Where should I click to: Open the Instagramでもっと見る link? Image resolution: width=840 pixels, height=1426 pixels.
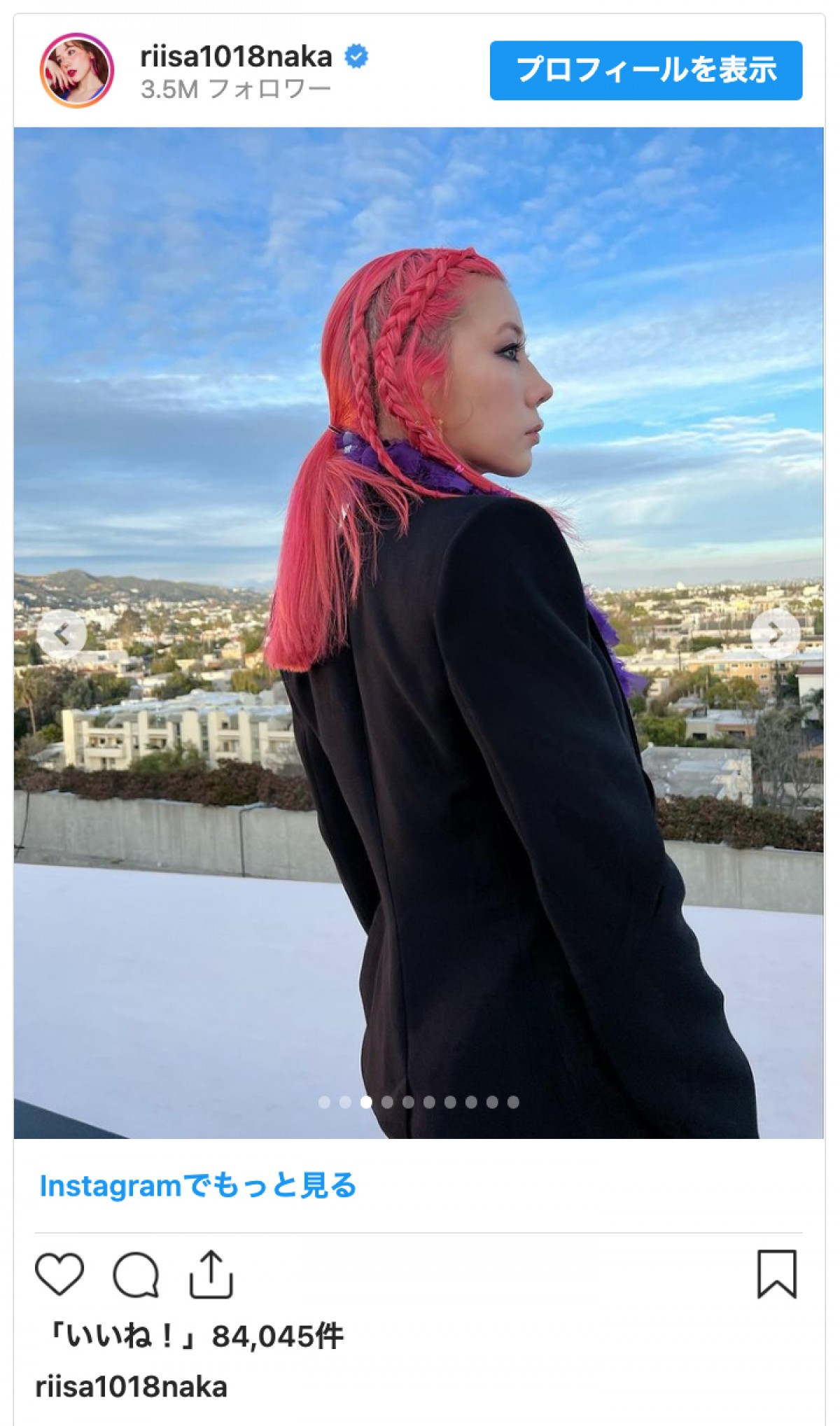tap(198, 1185)
